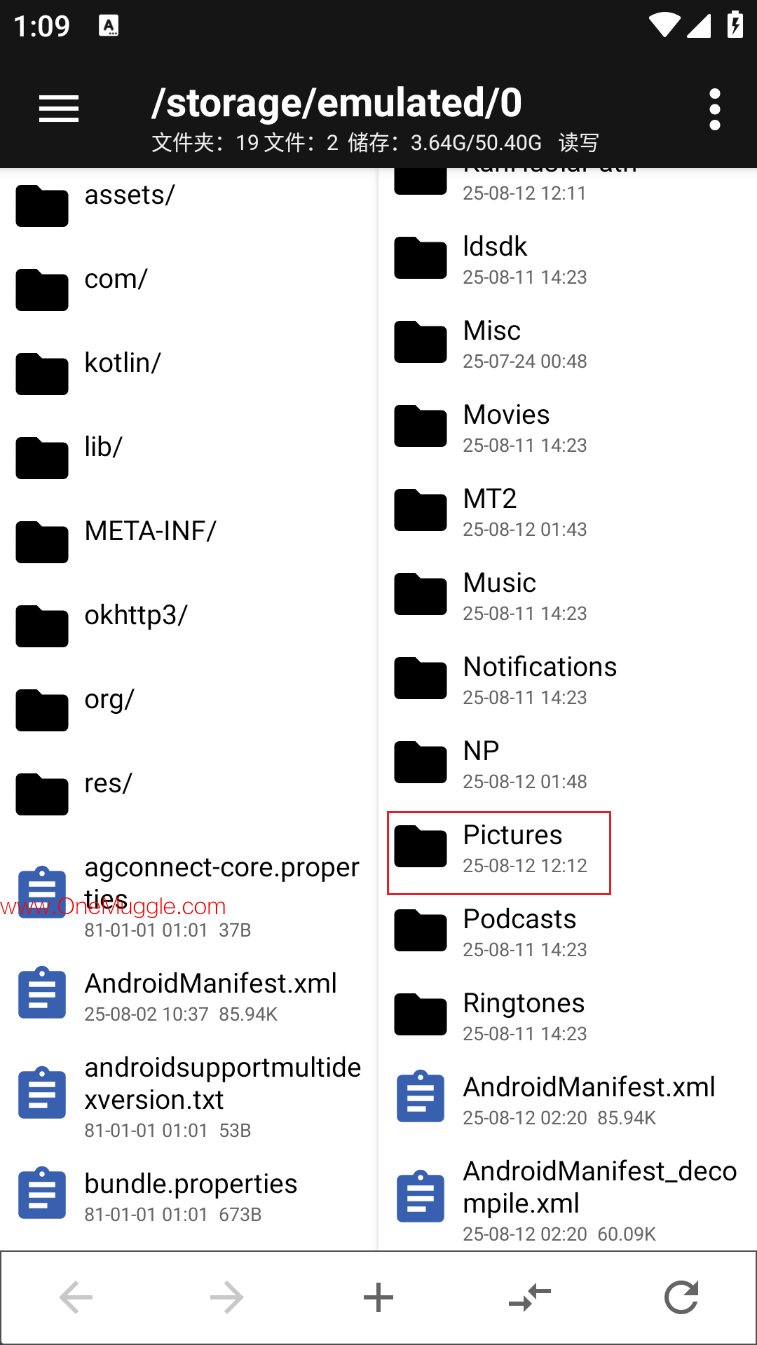Open the three-dot overflow menu
Viewport: 757px width, 1345px height.
pyautogui.click(x=714, y=109)
